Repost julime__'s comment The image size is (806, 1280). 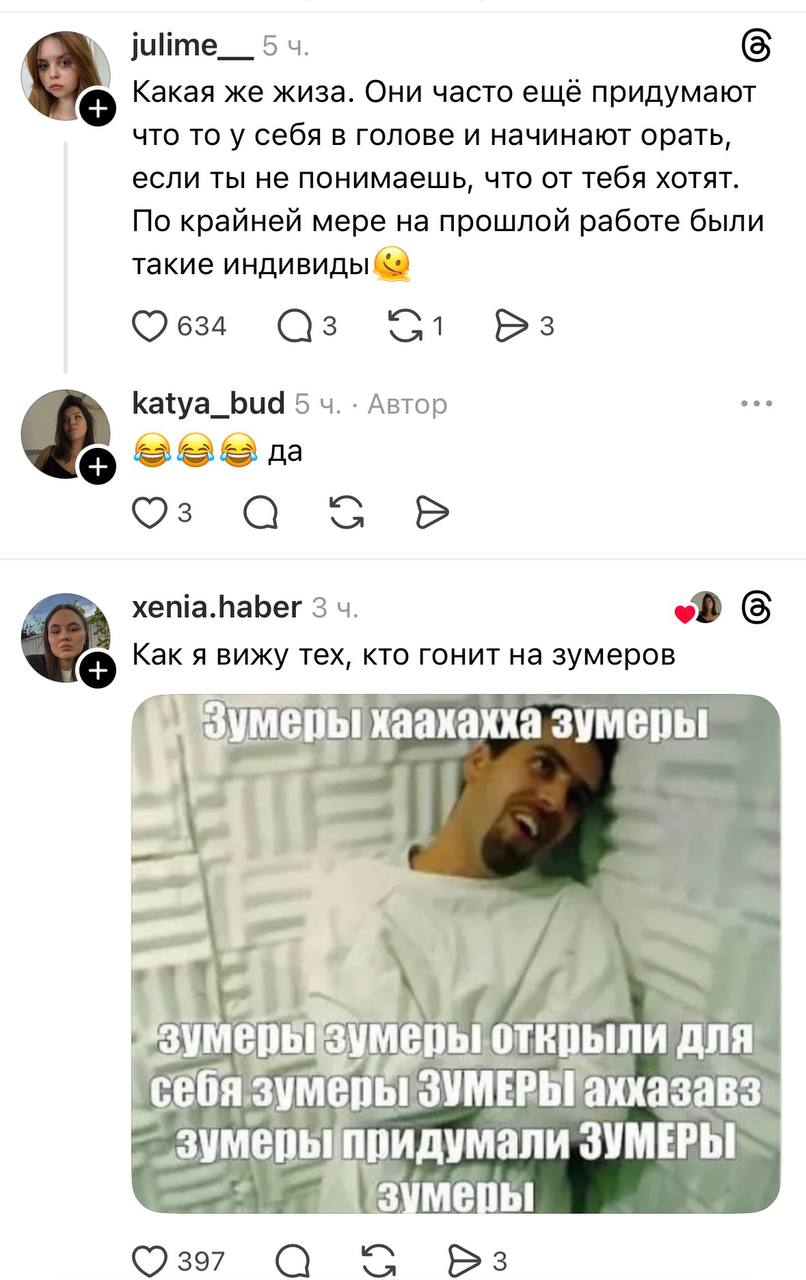pyautogui.click(x=405, y=326)
